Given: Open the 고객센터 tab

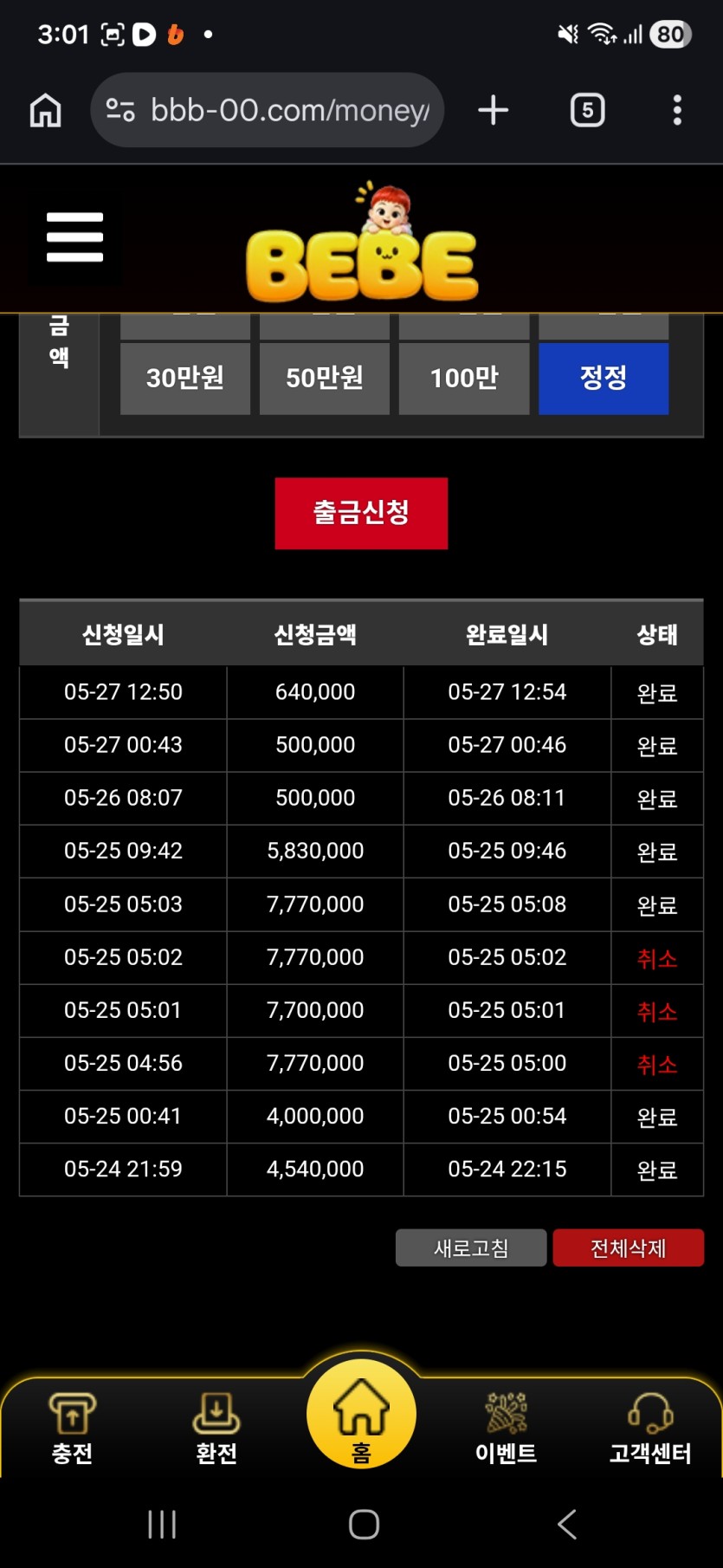Looking at the screenshot, I should click(x=650, y=1429).
